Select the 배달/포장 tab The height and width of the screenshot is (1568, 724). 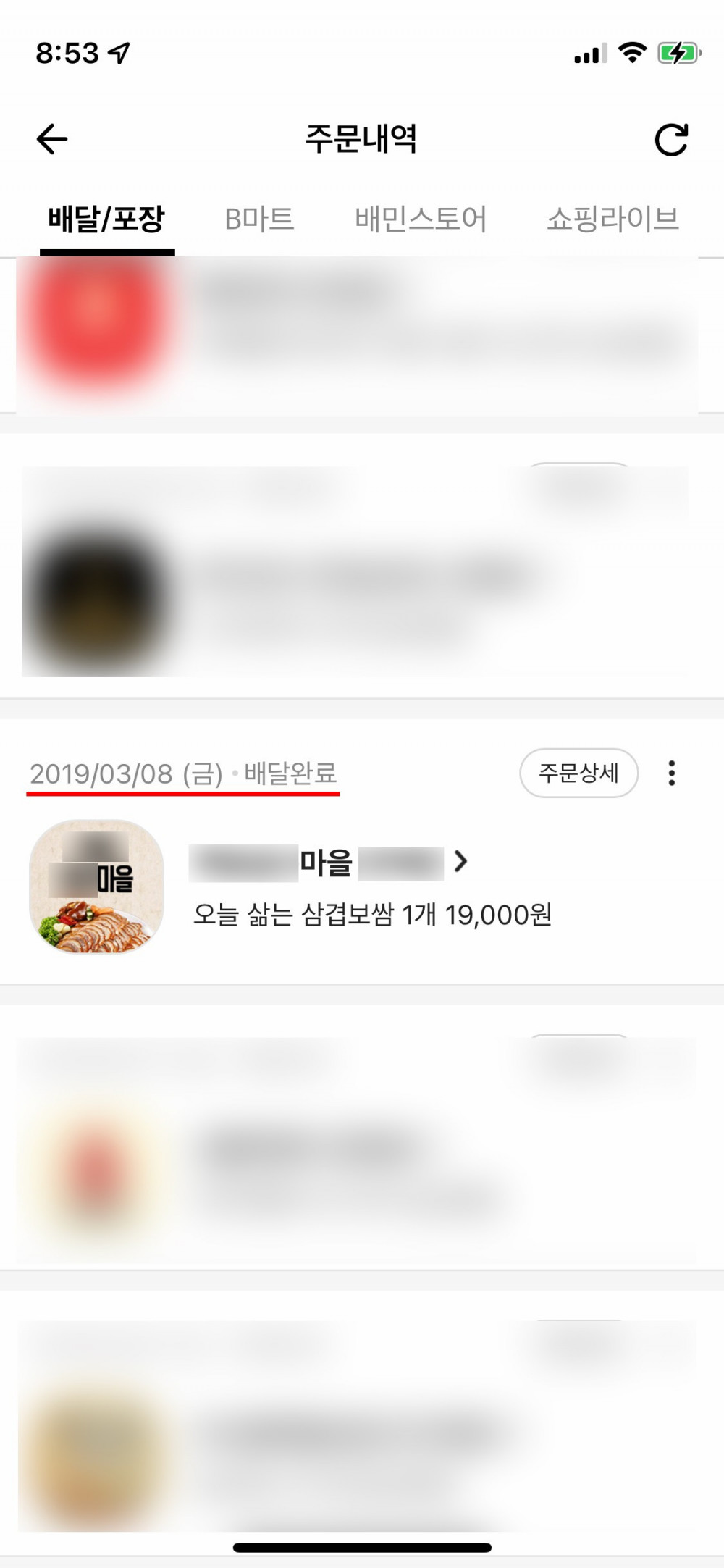[x=106, y=219]
